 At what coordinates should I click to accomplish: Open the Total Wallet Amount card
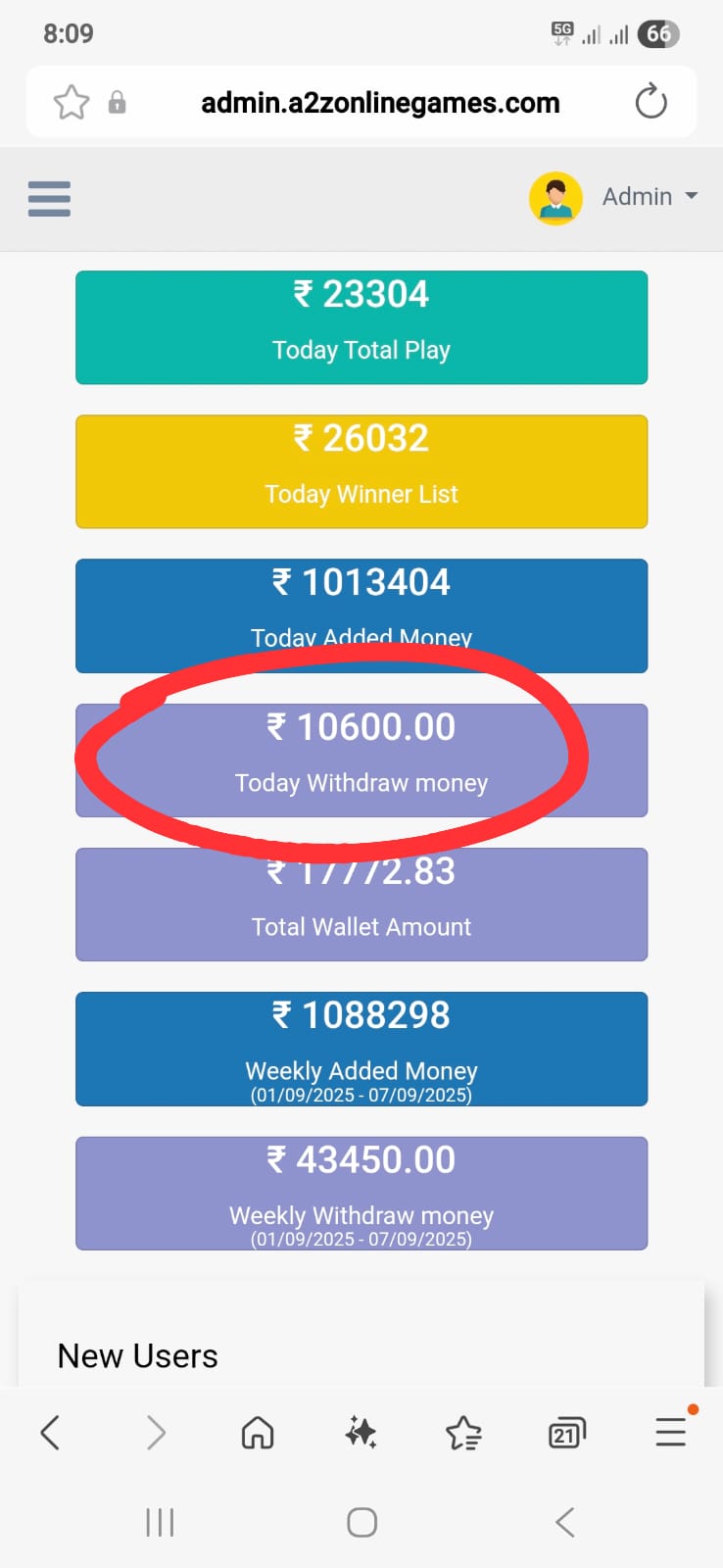(x=361, y=905)
